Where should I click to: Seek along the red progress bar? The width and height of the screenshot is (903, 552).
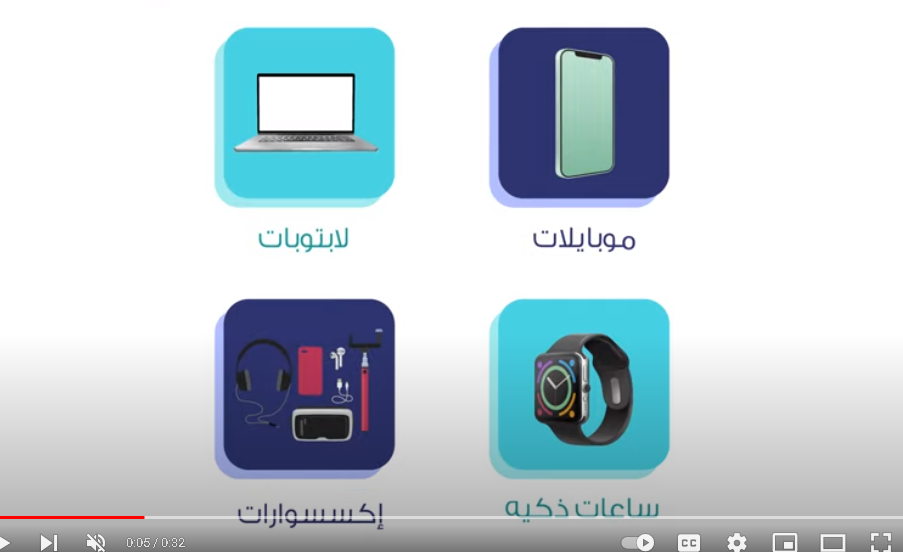[x=300, y=517]
